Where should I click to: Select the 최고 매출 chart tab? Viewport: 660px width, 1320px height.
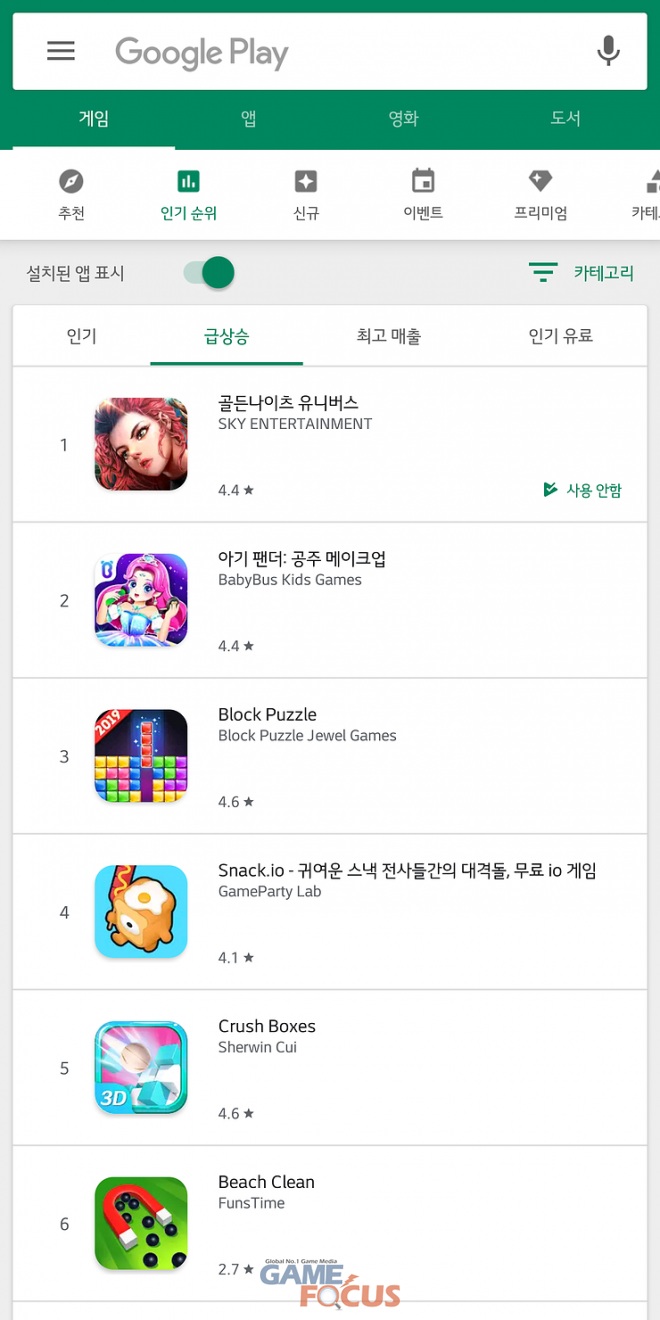[388, 336]
